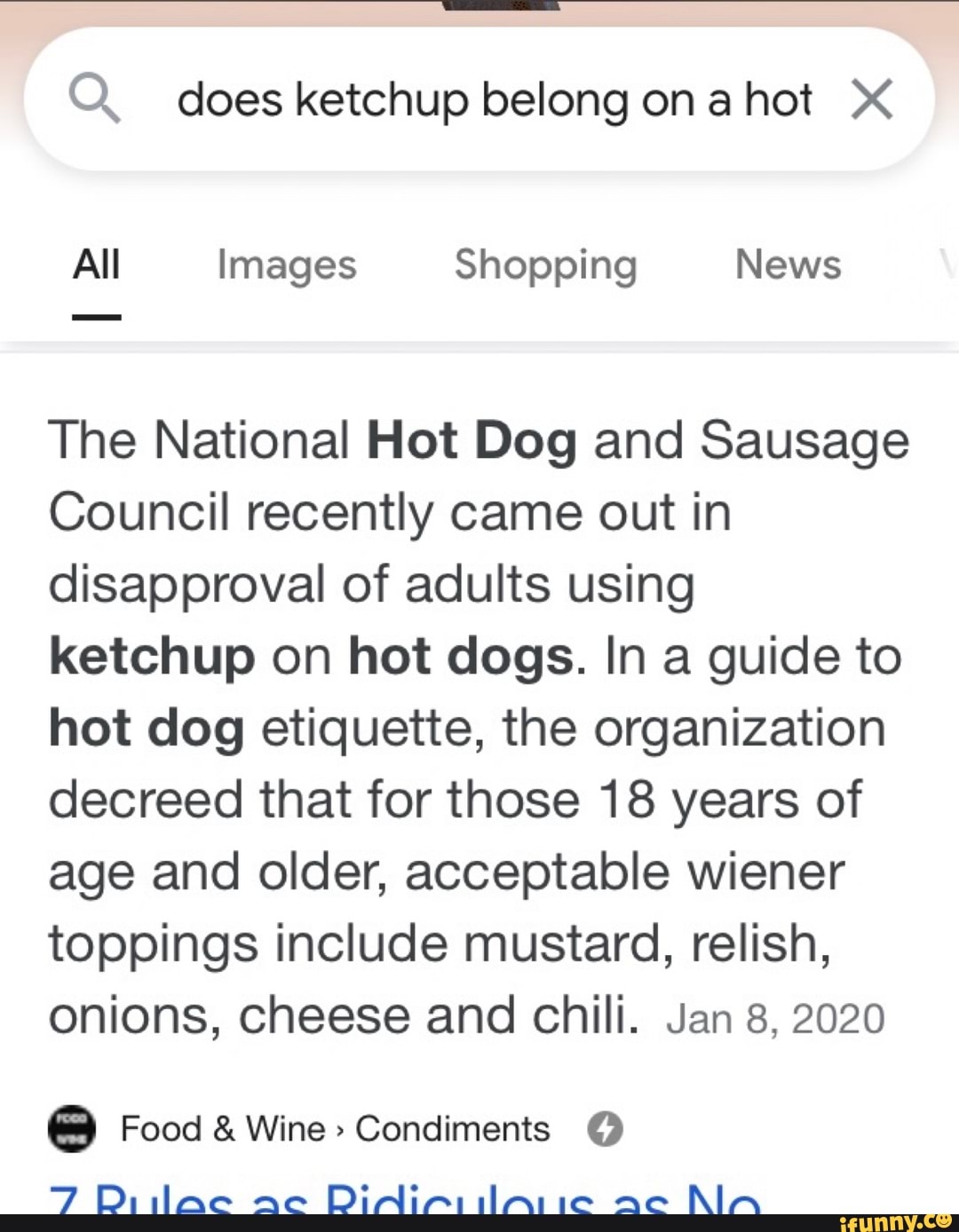The height and width of the screenshot is (1232, 959).
Task: Click the bold ketchup keyword in snippet
Action: tap(151, 655)
